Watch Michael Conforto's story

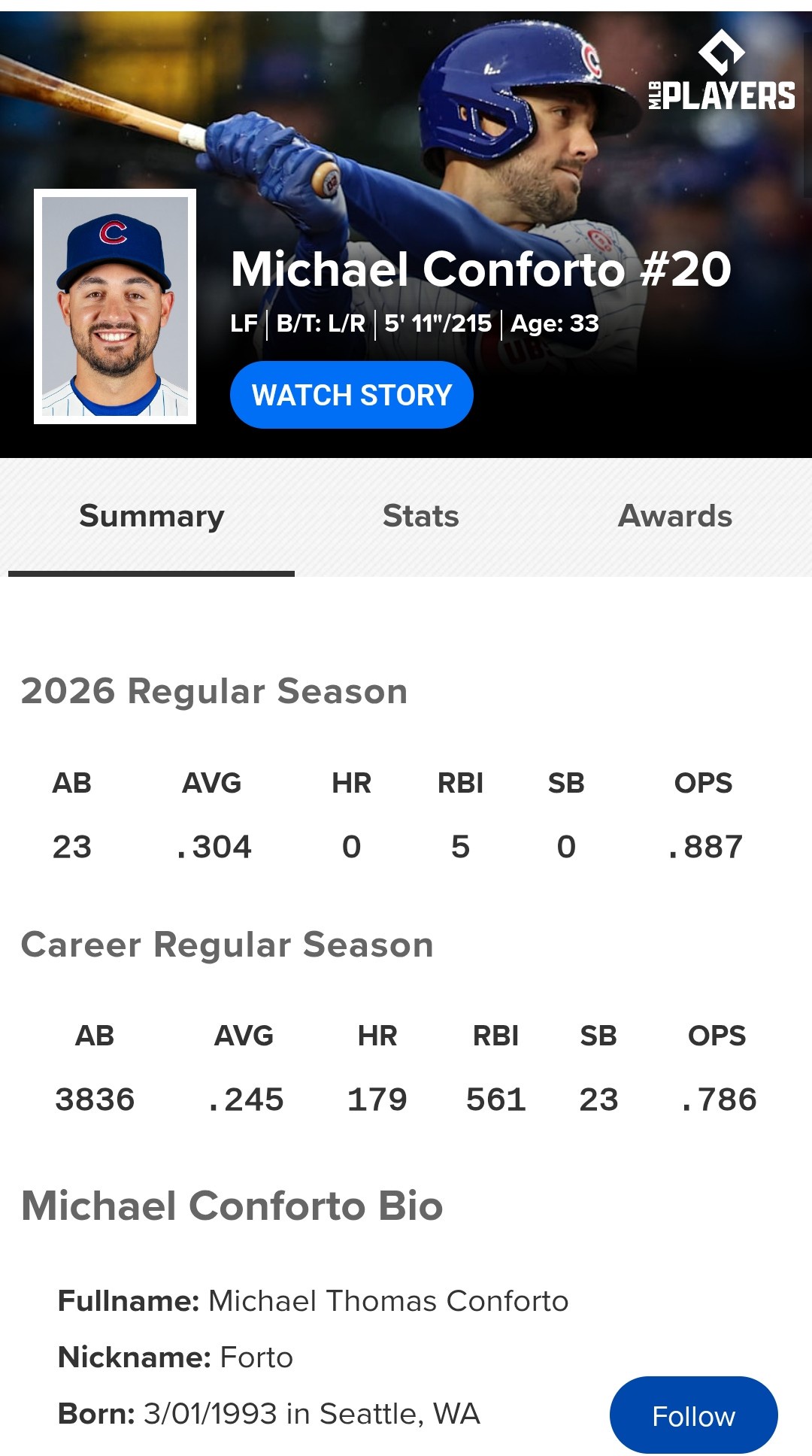[x=351, y=395]
